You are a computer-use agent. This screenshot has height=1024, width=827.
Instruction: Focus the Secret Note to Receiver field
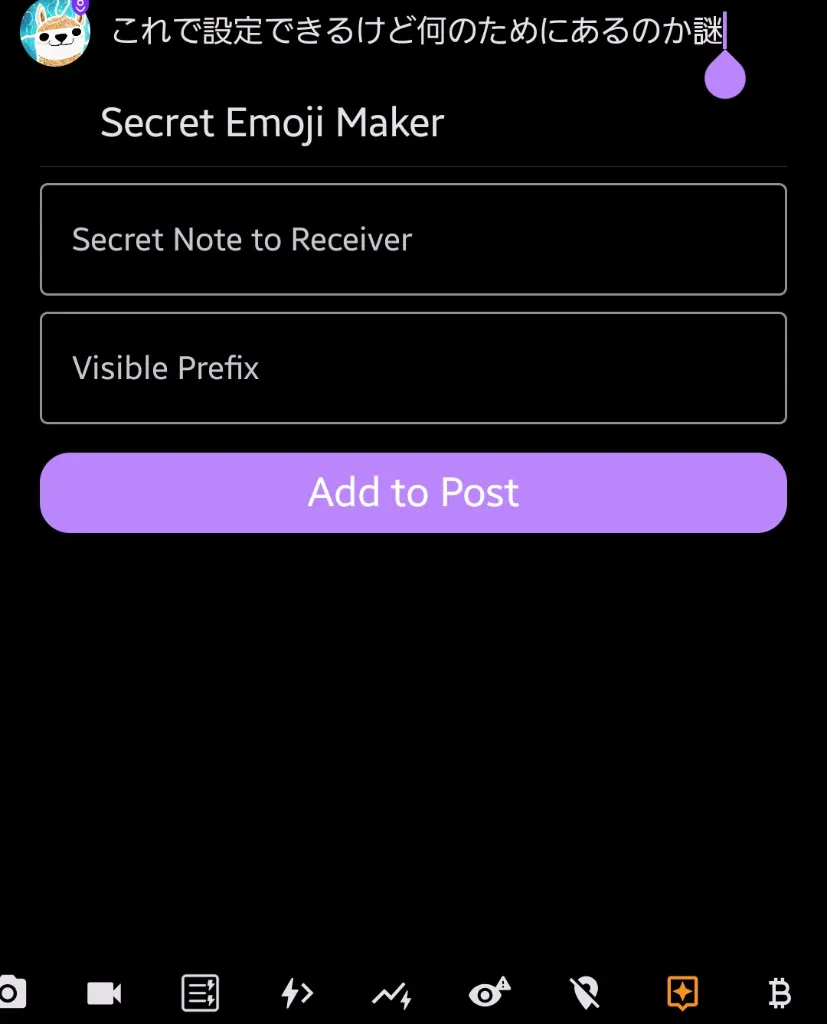coord(413,239)
